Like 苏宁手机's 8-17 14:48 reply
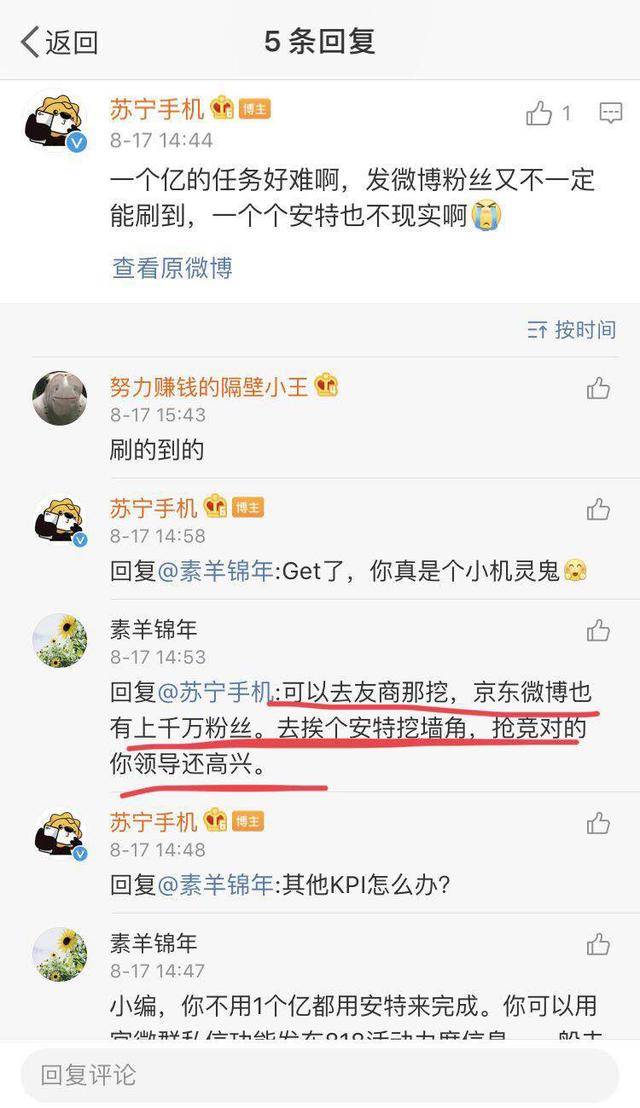This screenshot has height=1108, width=640. point(598,823)
